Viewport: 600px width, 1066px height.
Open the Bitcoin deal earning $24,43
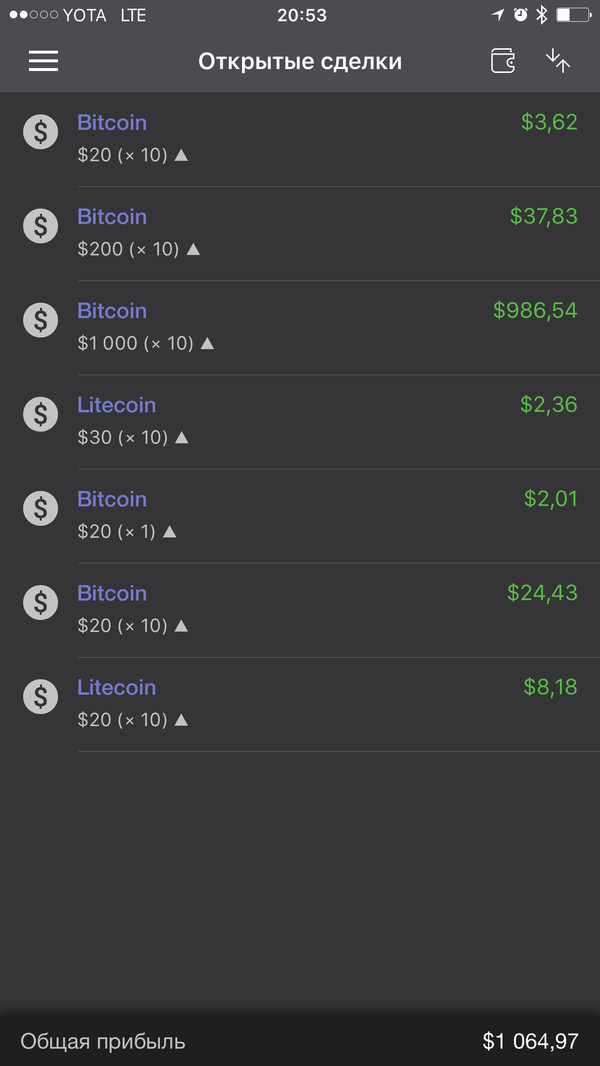click(x=300, y=611)
